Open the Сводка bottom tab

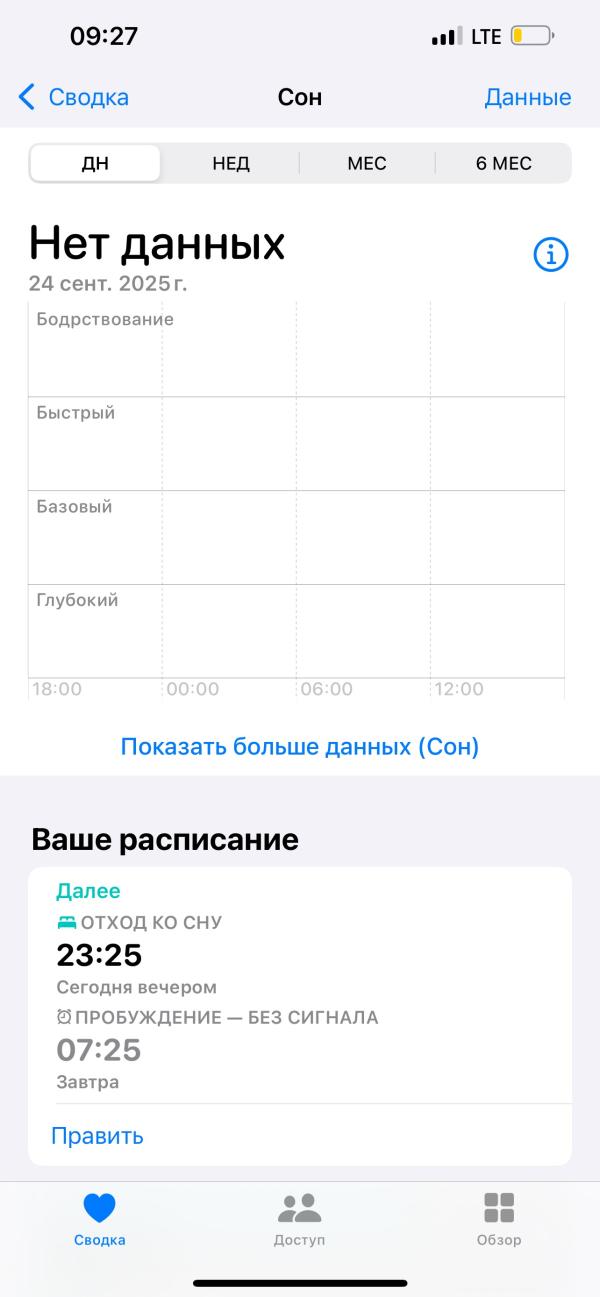point(100,1220)
